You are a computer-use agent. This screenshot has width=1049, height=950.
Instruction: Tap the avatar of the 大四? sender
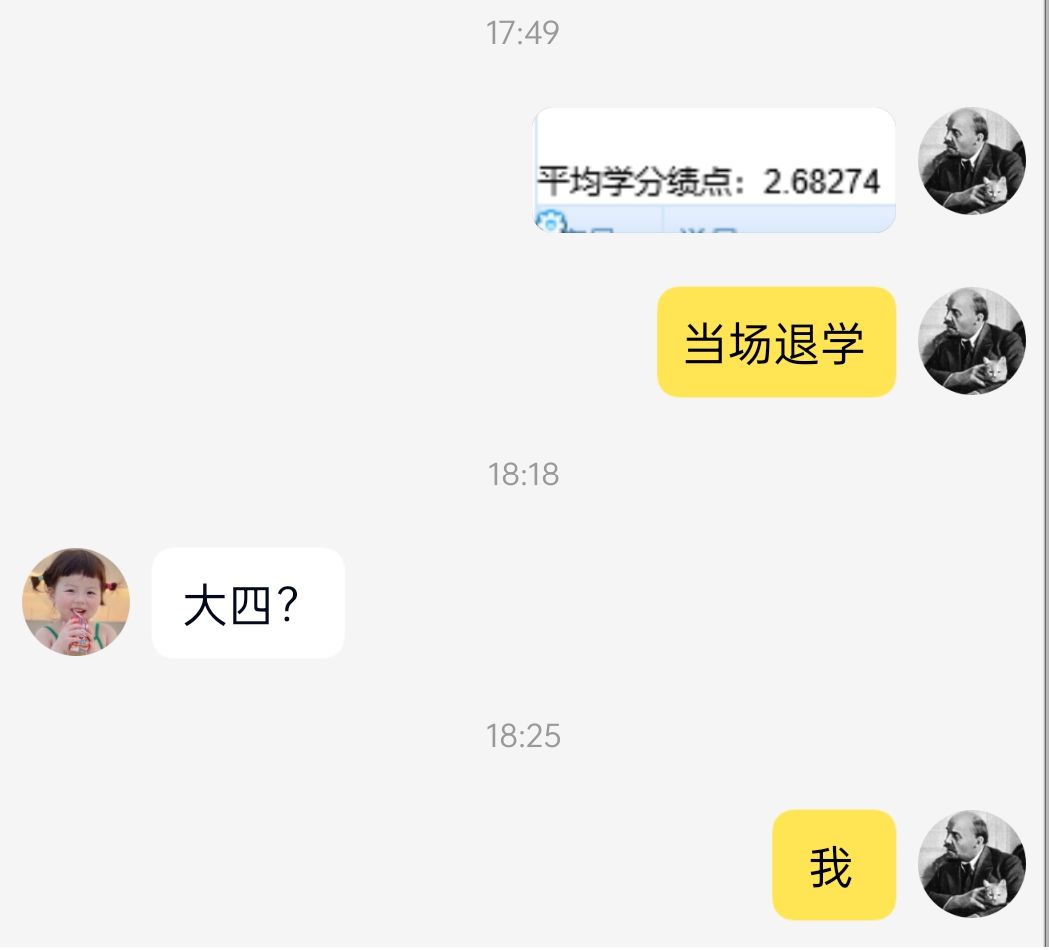click(x=76, y=602)
